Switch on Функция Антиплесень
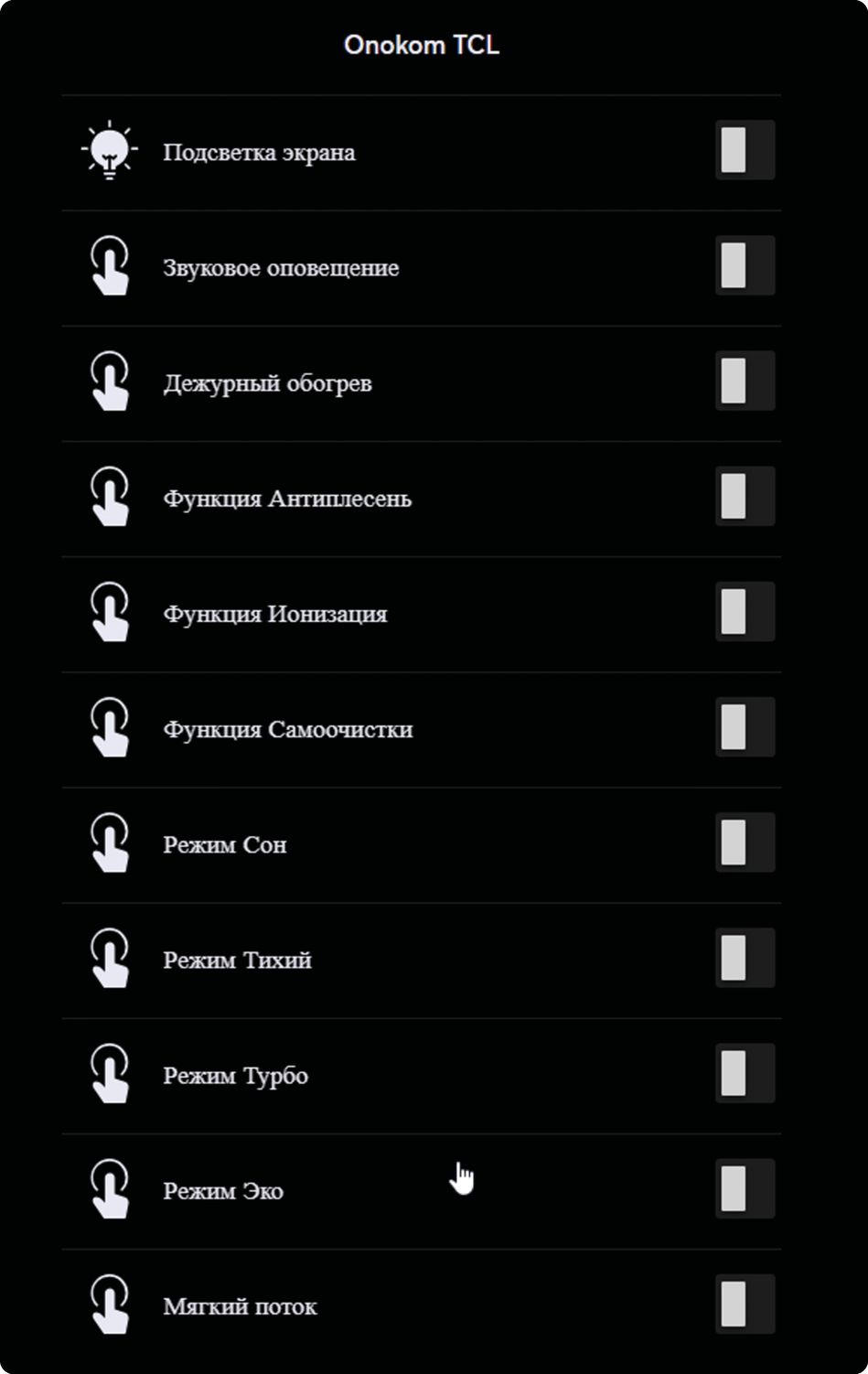This screenshot has height=1374, width=868. coord(745,496)
